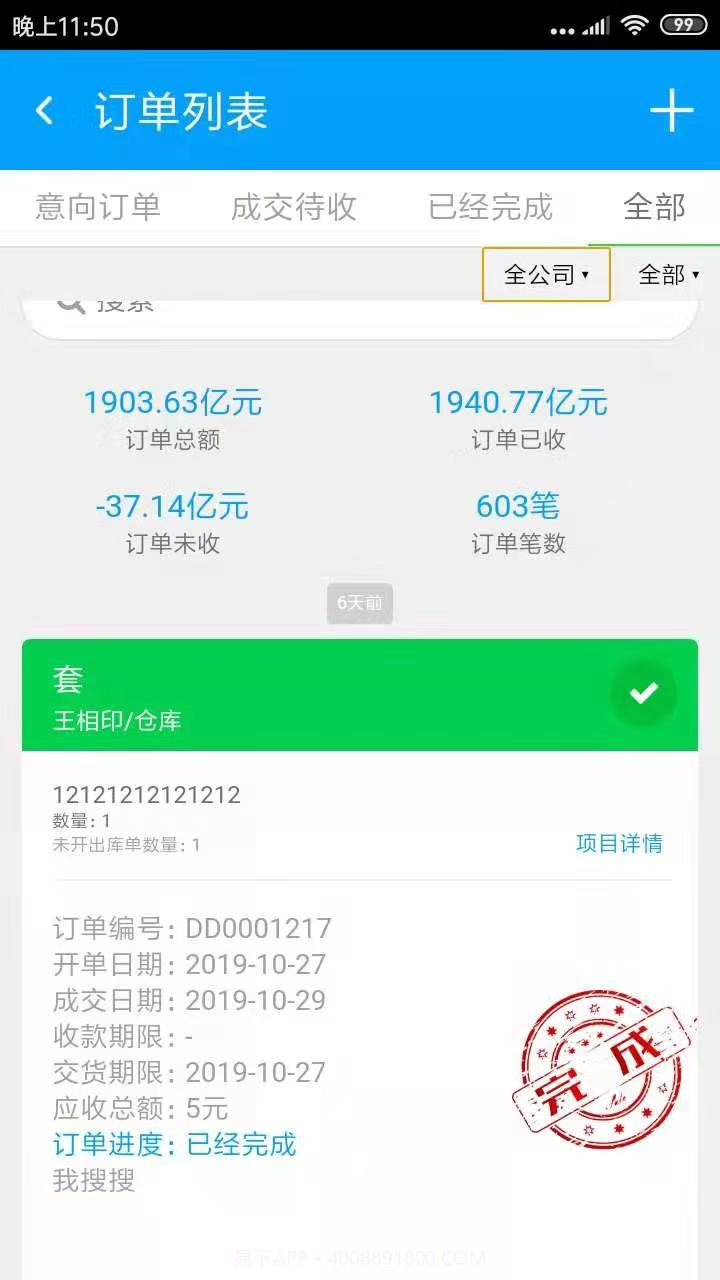Tap the search input field
Screen dimensions: 720x1280
click(x=360, y=307)
